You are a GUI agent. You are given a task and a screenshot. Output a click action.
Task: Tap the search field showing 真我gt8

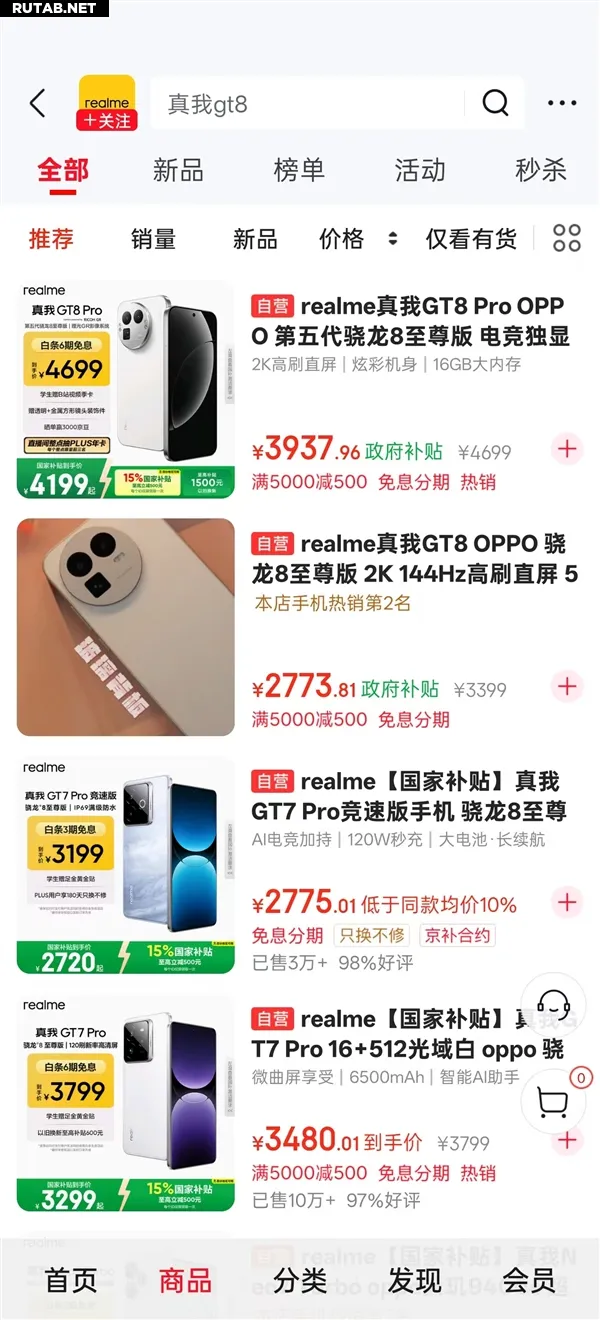(x=305, y=104)
